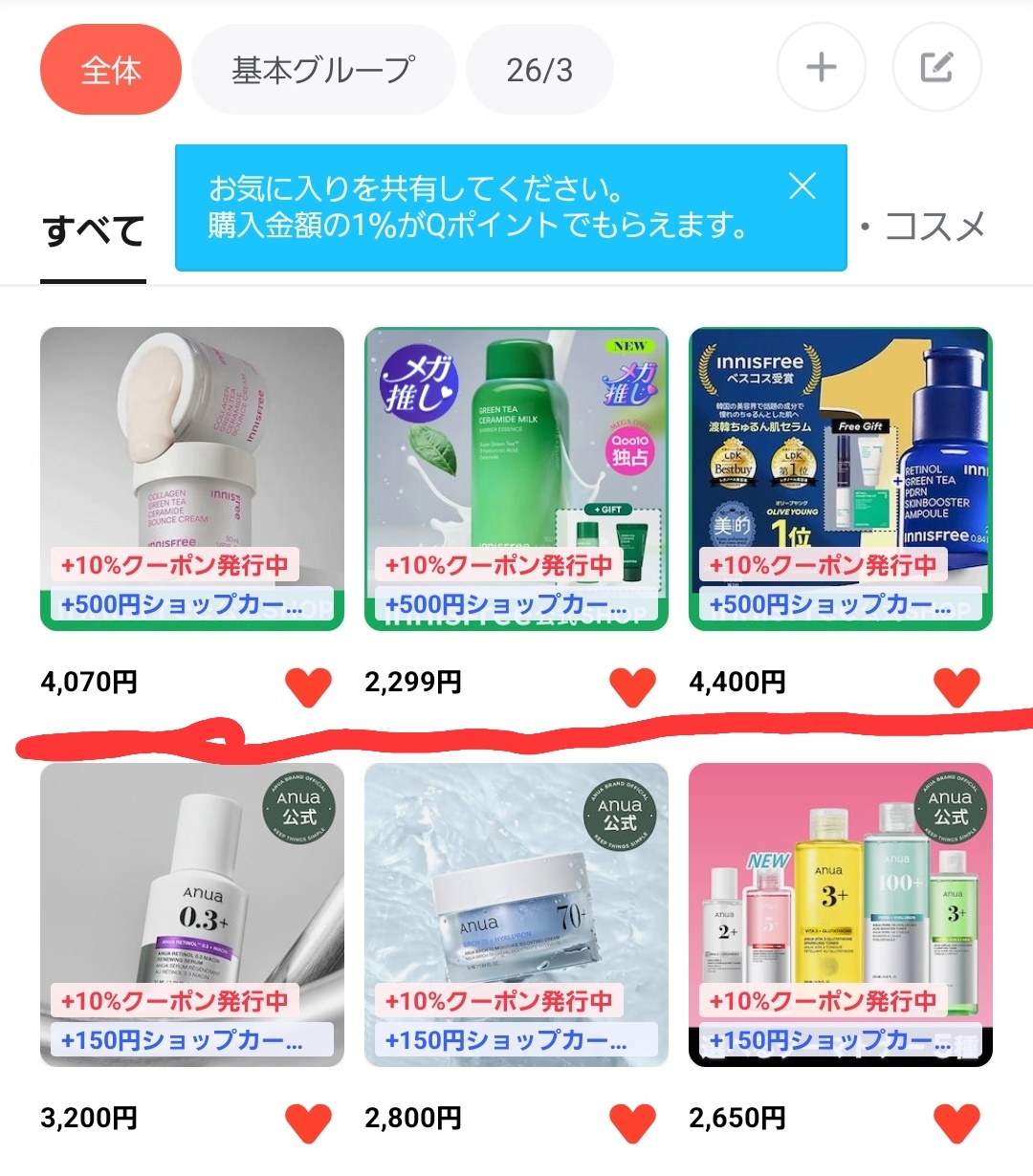Open the 4,070円 innisfree cream product
Viewport: 1033px width, 1176px height.
(x=191, y=449)
